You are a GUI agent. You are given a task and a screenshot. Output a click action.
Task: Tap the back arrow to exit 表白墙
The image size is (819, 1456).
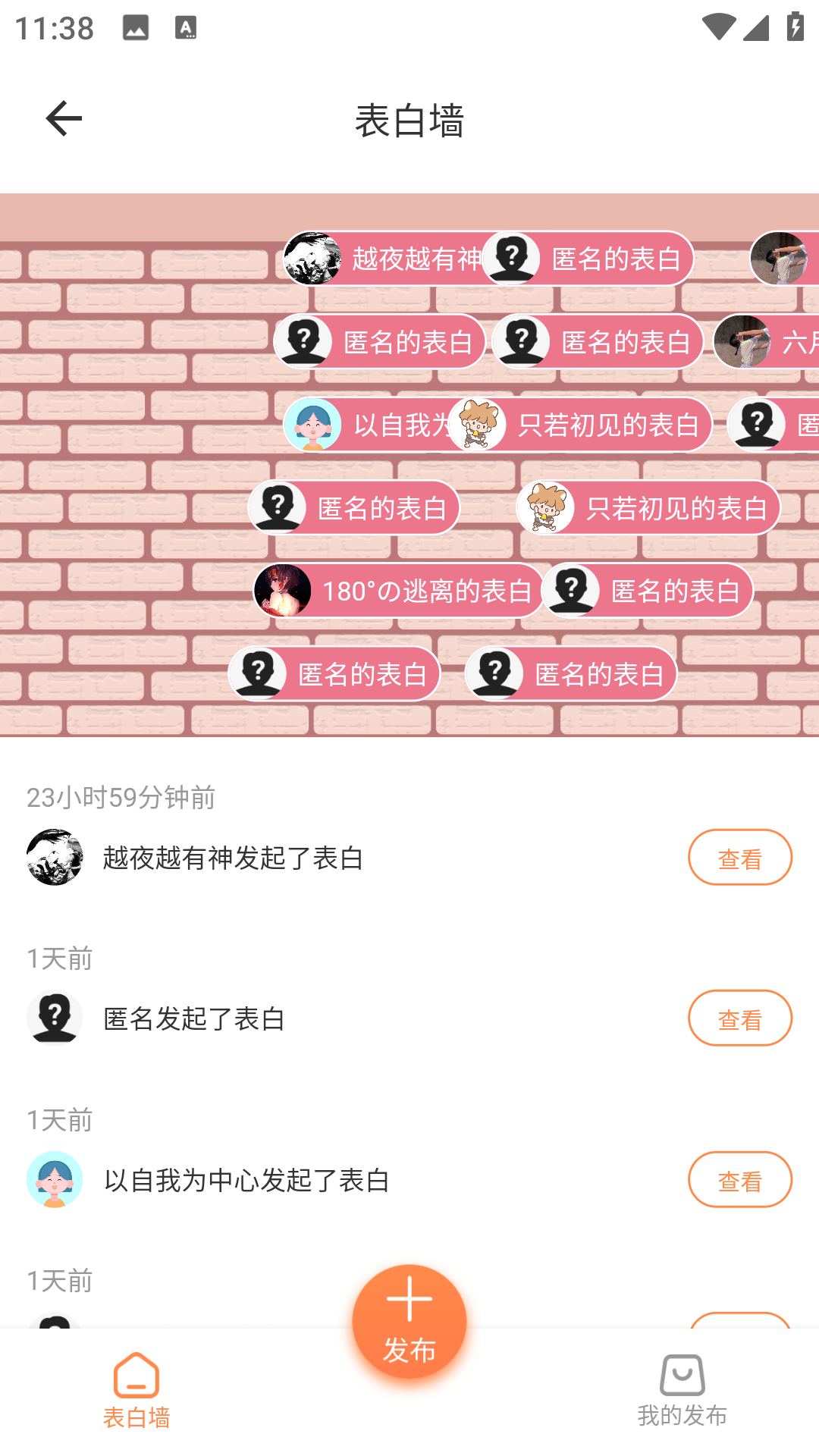(63, 118)
